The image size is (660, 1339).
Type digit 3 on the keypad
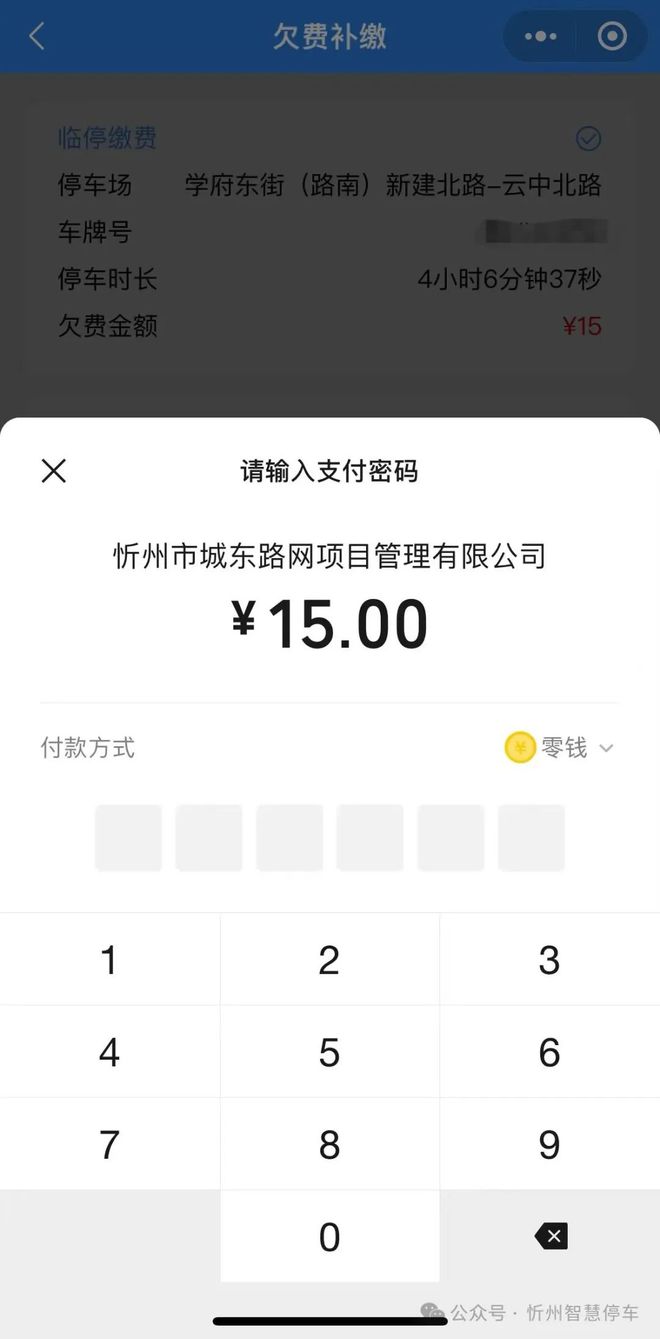tap(549, 960)
